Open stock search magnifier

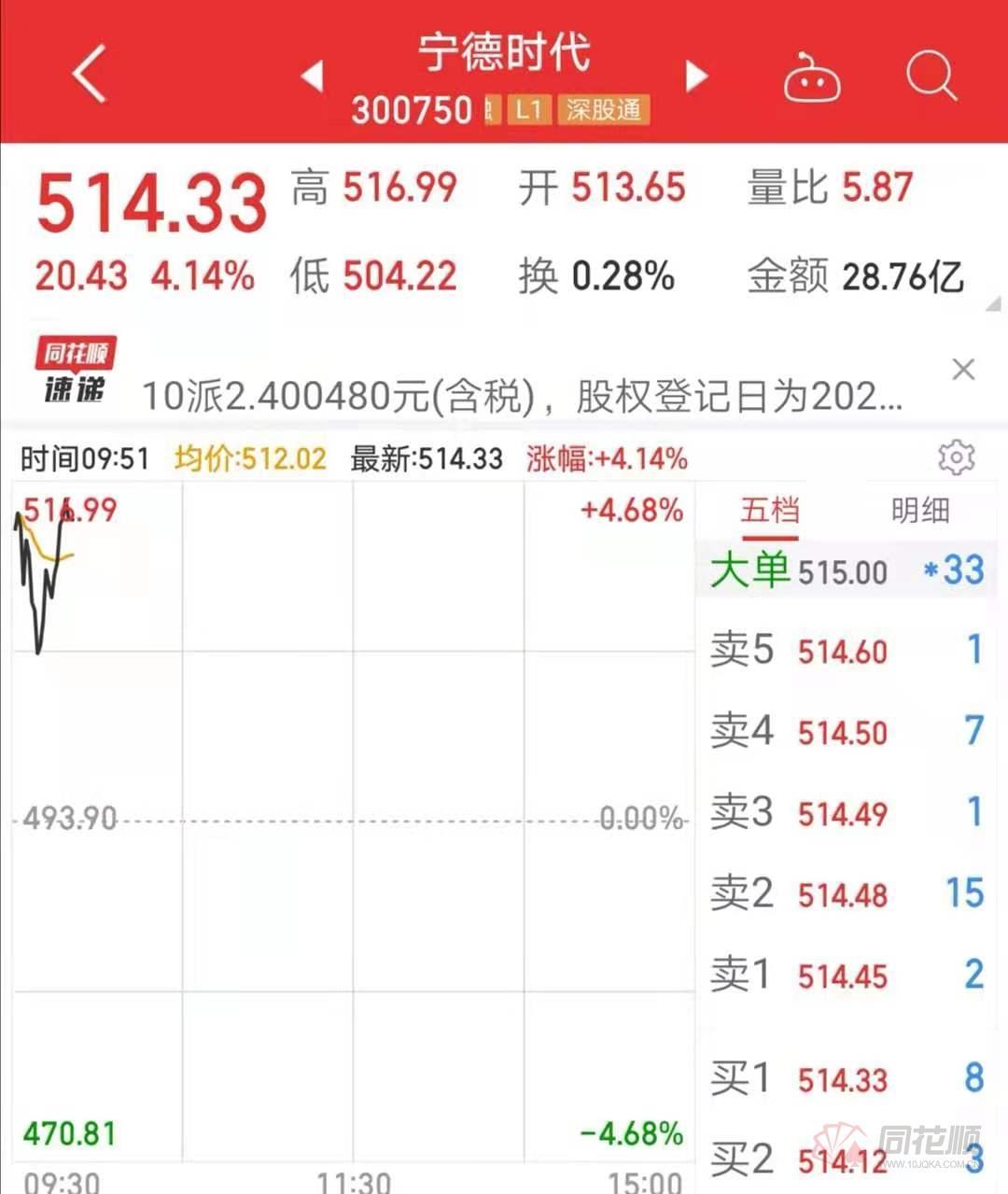931,75
